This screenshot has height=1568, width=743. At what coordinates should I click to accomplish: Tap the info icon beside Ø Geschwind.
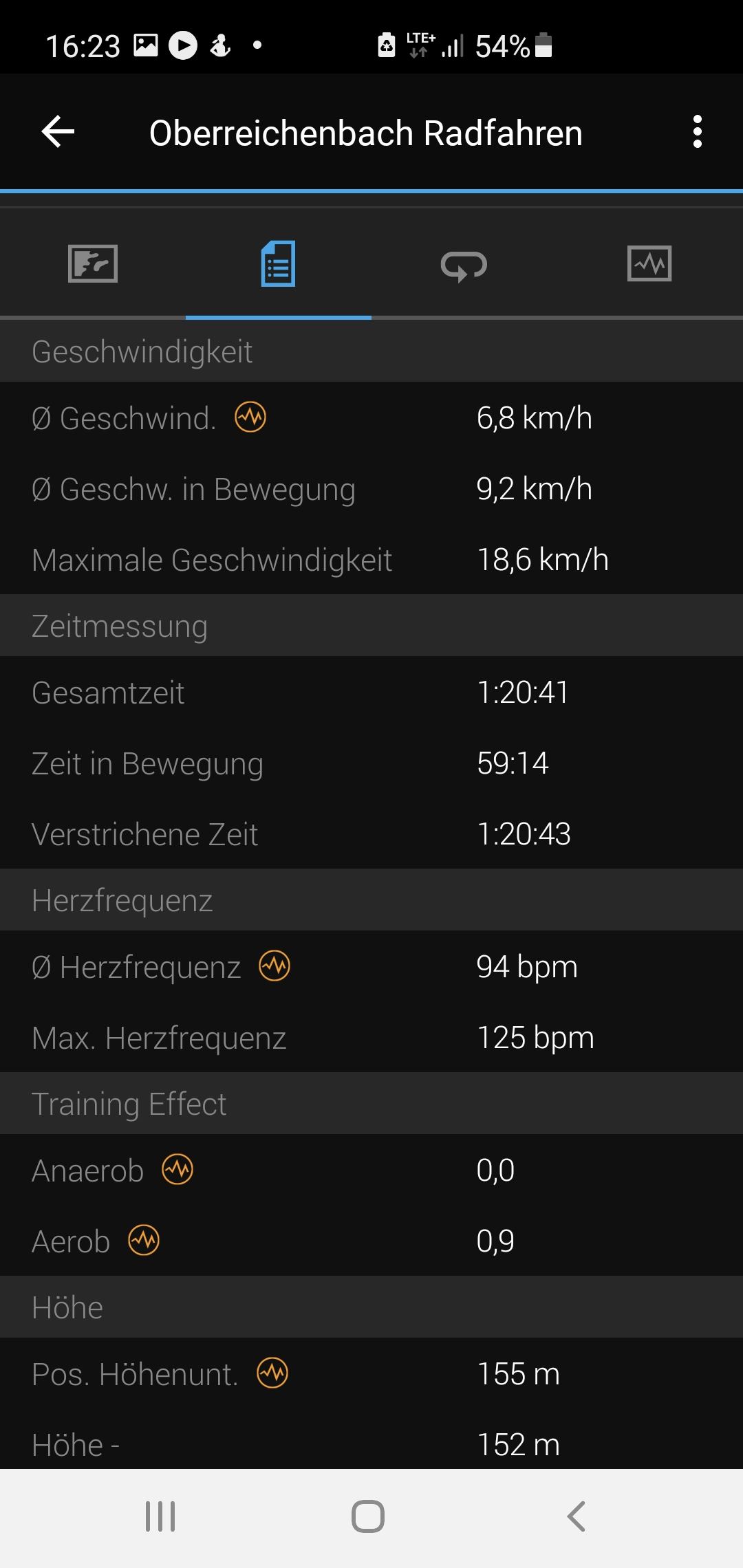(250, 417)
